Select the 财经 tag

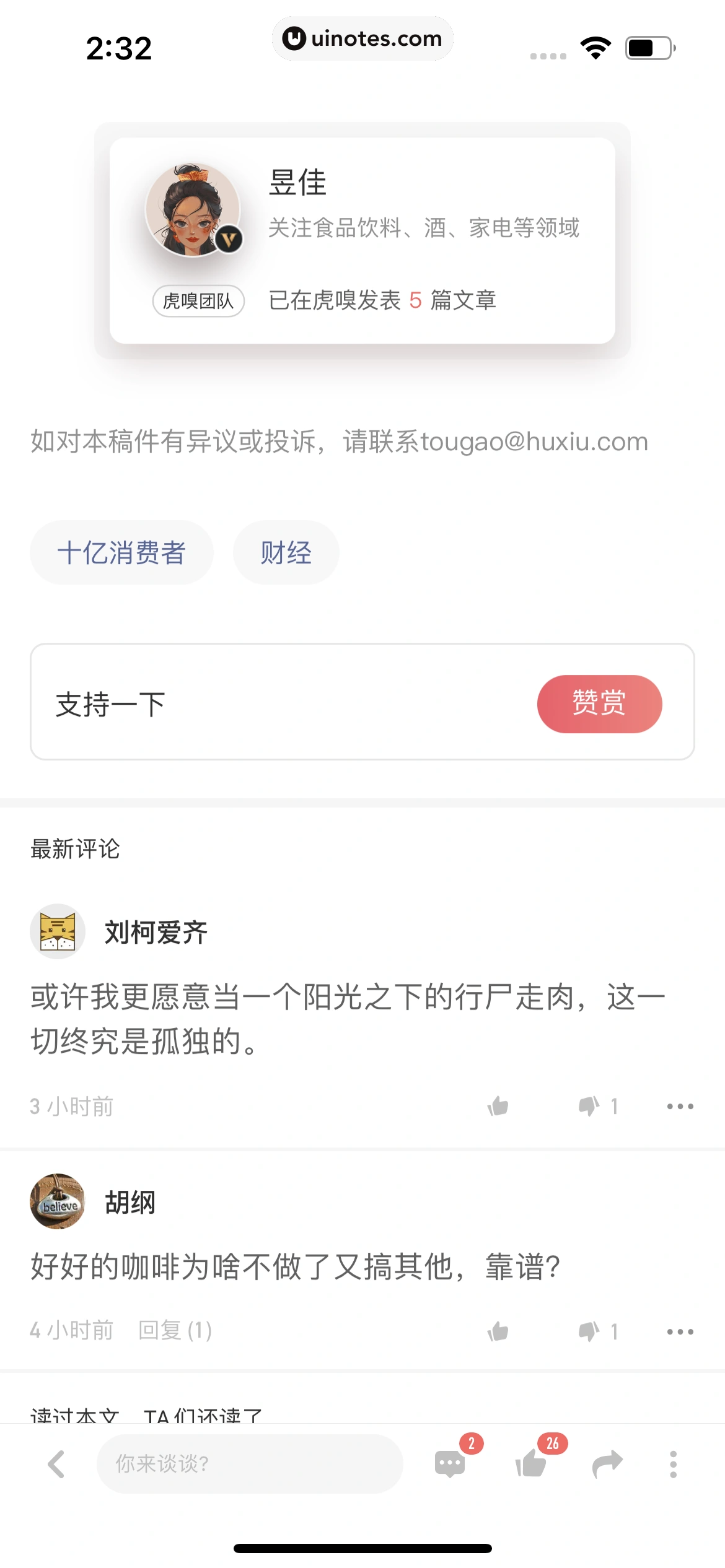pos(286,552)
